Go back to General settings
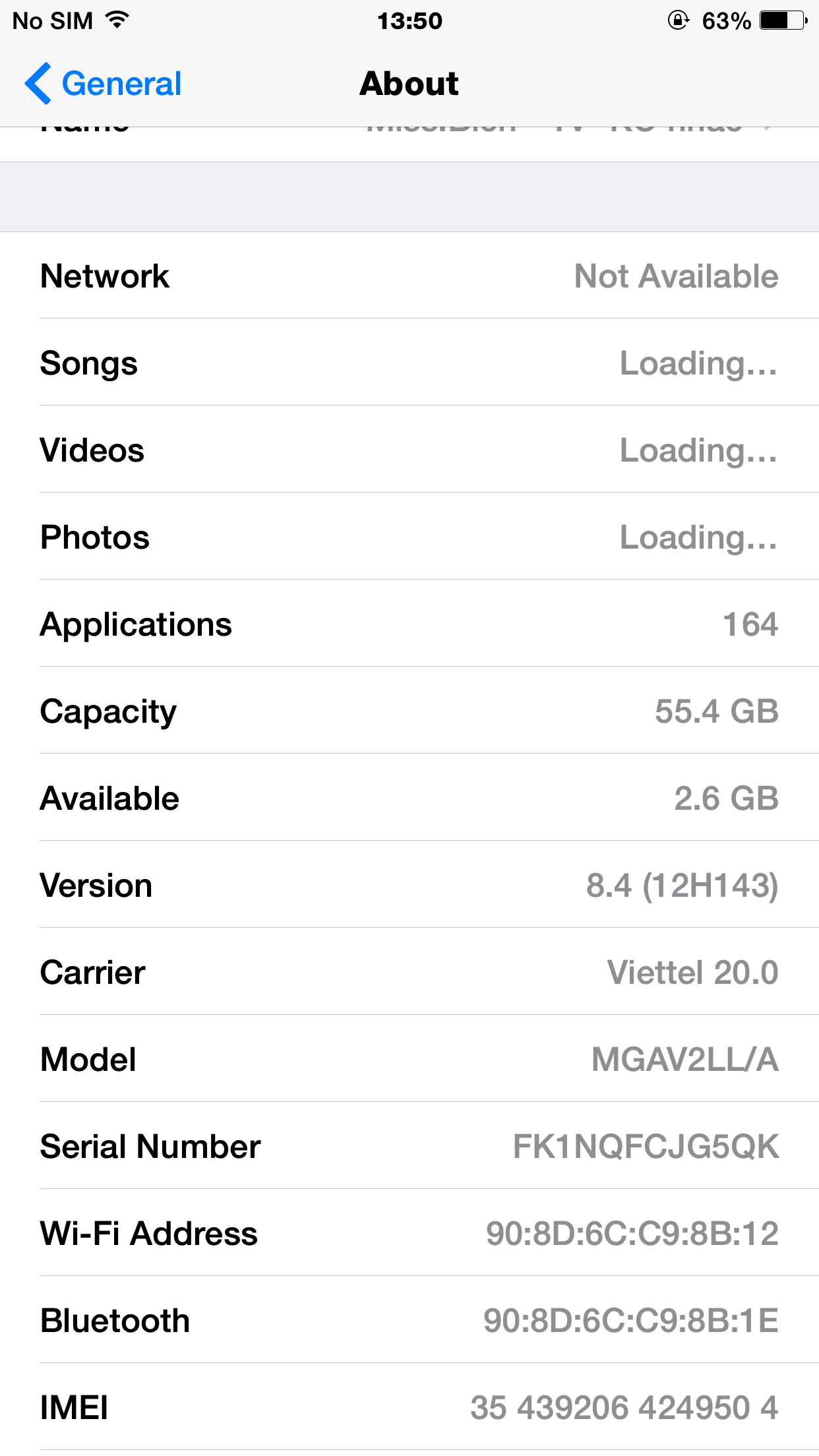819x1456 pixels. point(104,84)
